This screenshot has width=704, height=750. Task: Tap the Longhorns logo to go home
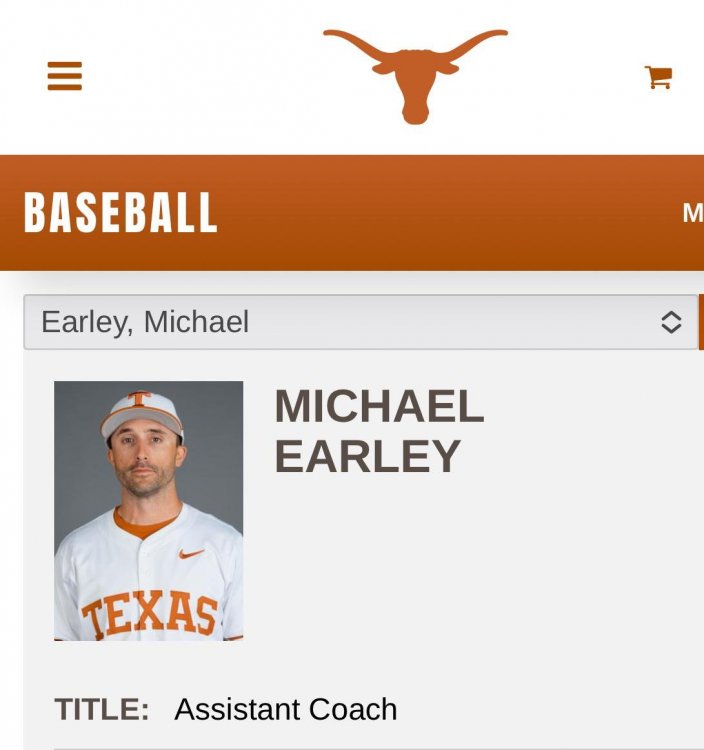[x=415, y=75]
